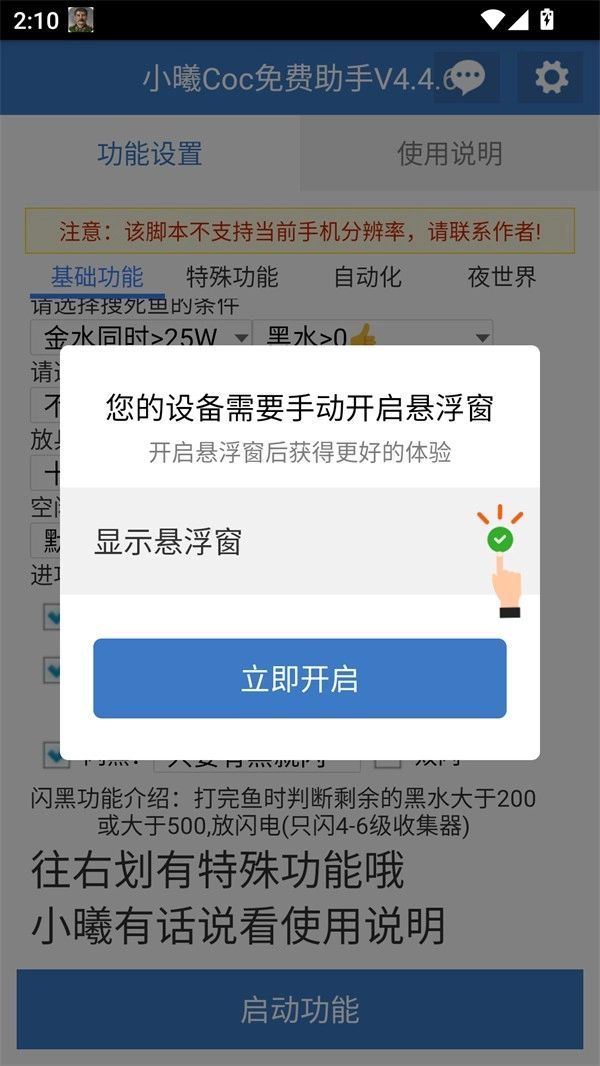Open the chat bubble icon
This screenshot has height=1066, width=600.
click(467, 77)
